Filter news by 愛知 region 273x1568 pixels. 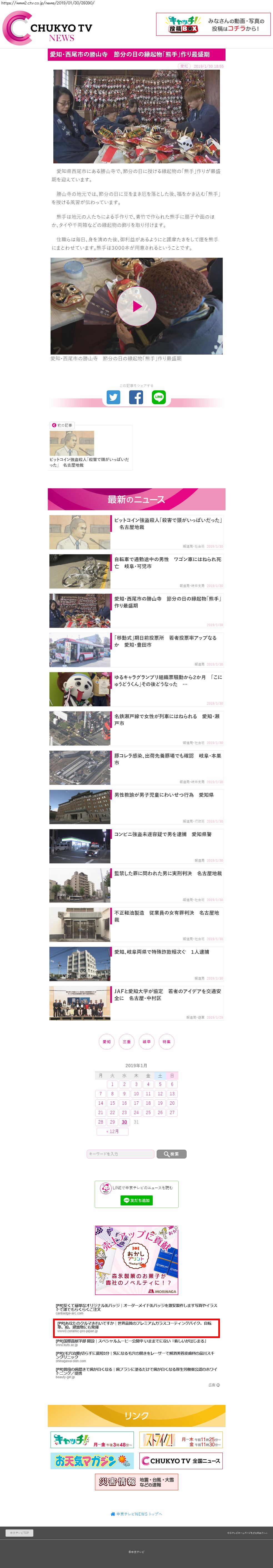point(107,1041)
